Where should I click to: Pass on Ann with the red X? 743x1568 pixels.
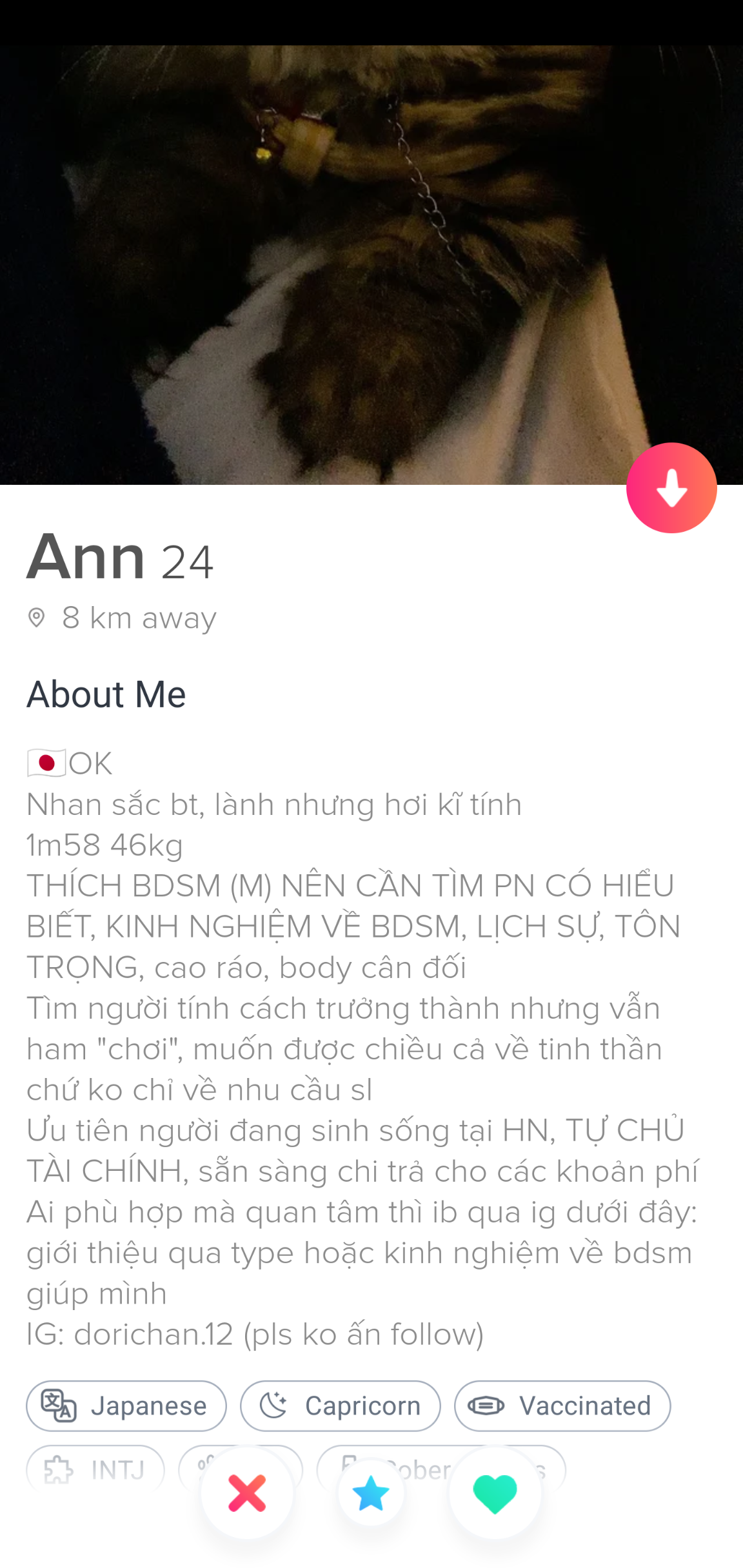point(247,1493)
